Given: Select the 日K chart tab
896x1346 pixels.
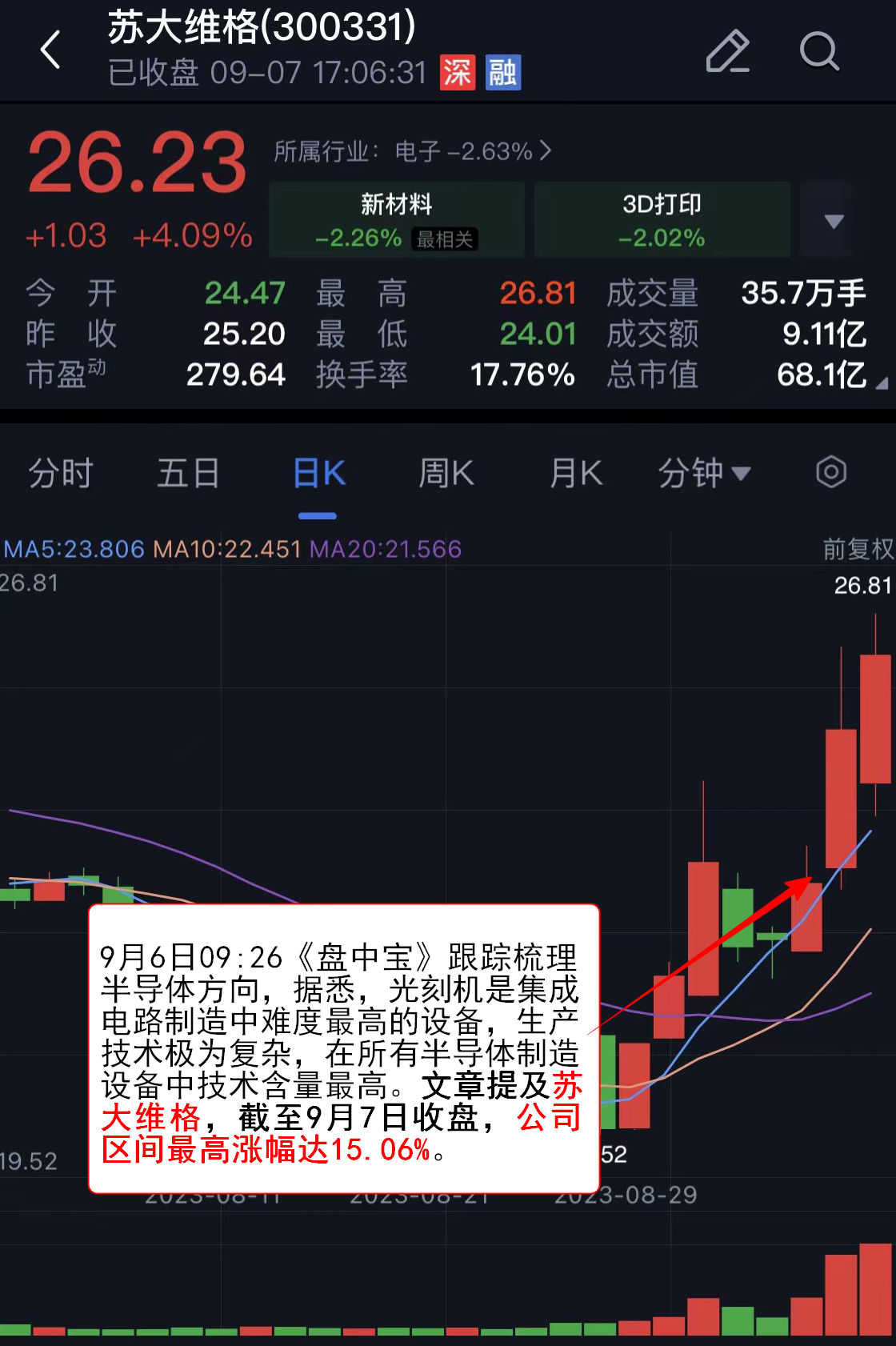Looking at the screenshot, I should [x=318, y=473].
